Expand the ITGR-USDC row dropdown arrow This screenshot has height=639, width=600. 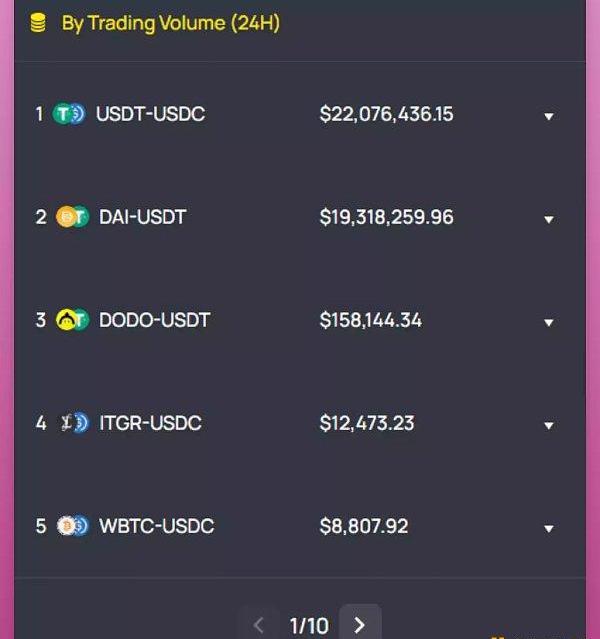click(x=548, y=425)
